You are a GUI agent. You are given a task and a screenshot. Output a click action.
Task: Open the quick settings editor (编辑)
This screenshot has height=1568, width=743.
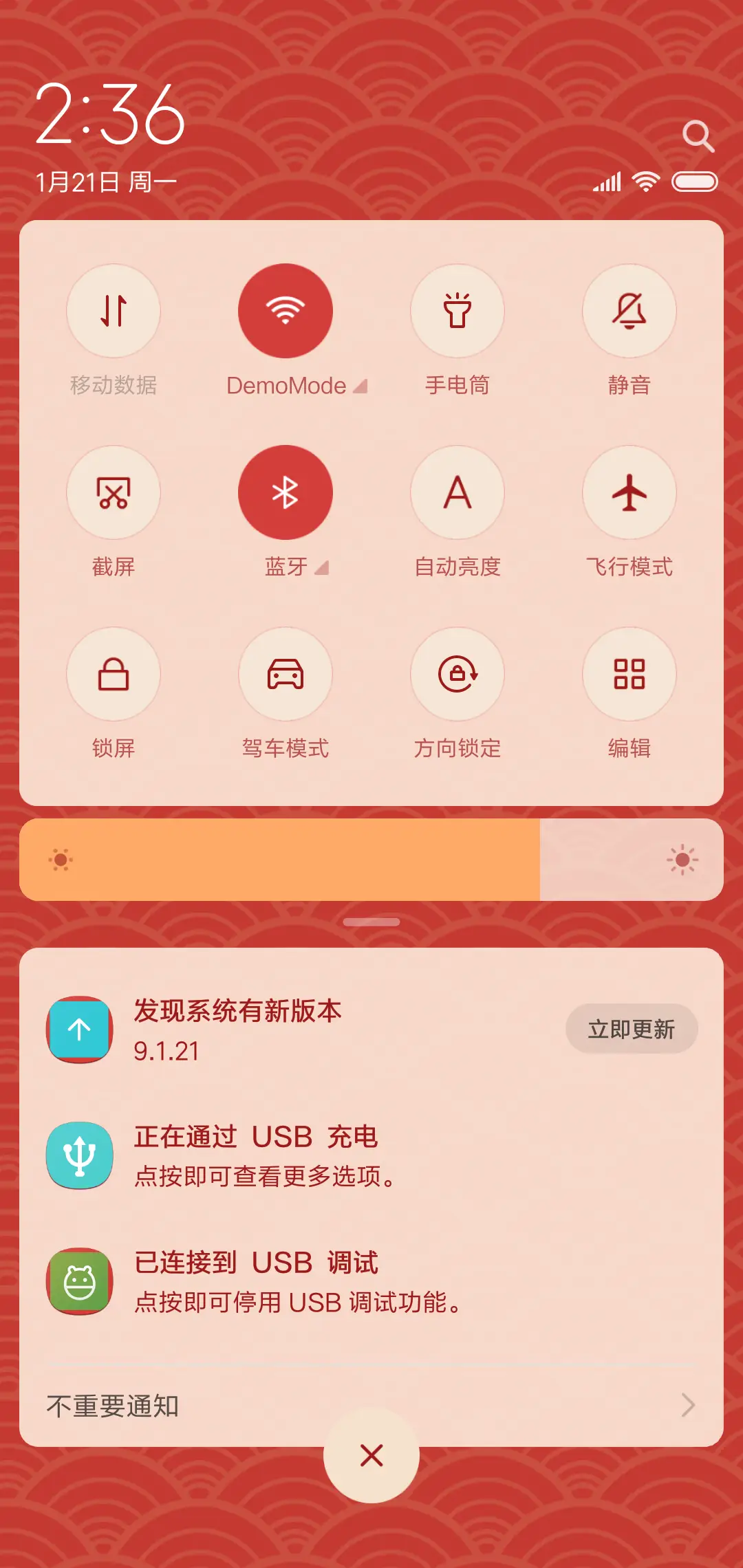629,675
